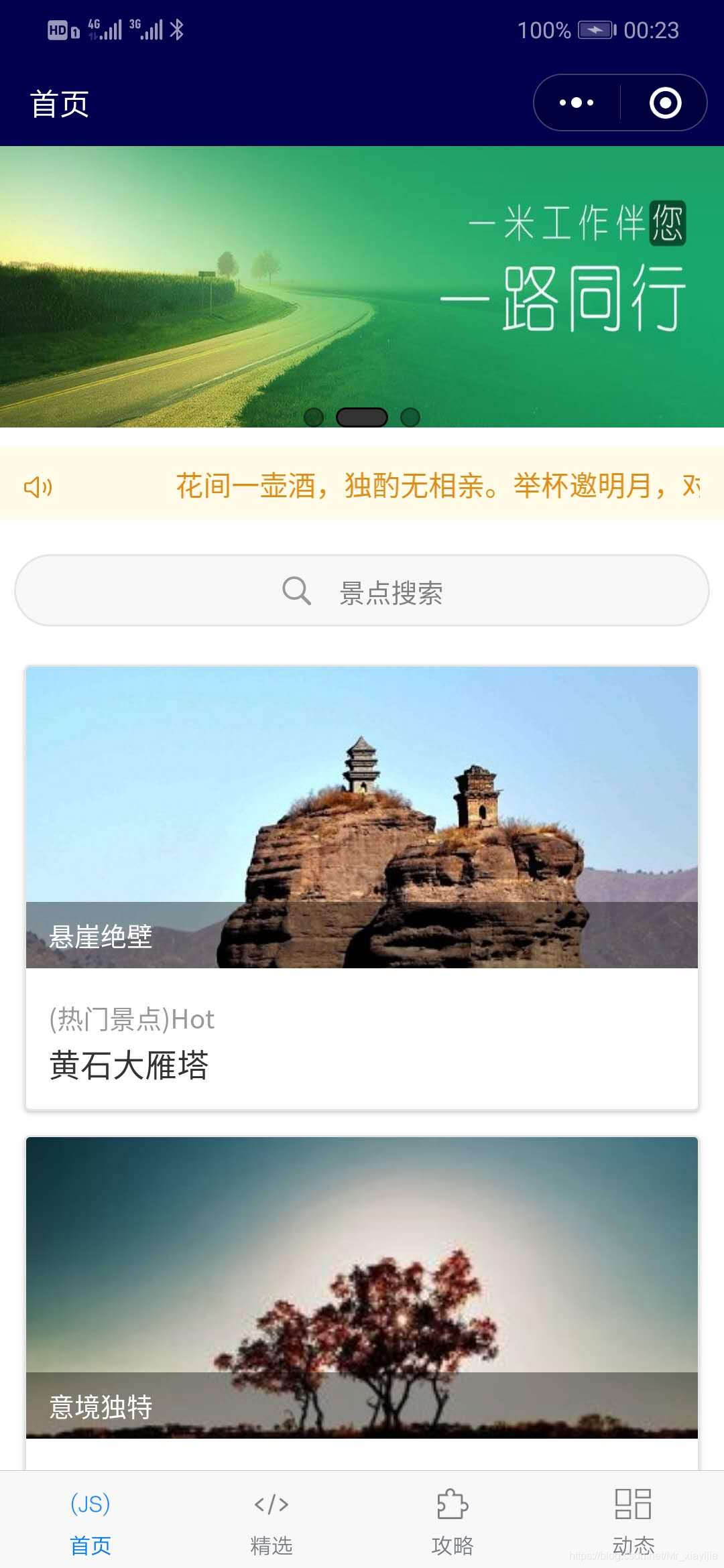This screenshot has width=724, height=1568.
Task: Open the mini program more options menu
Action: point(577,103)
